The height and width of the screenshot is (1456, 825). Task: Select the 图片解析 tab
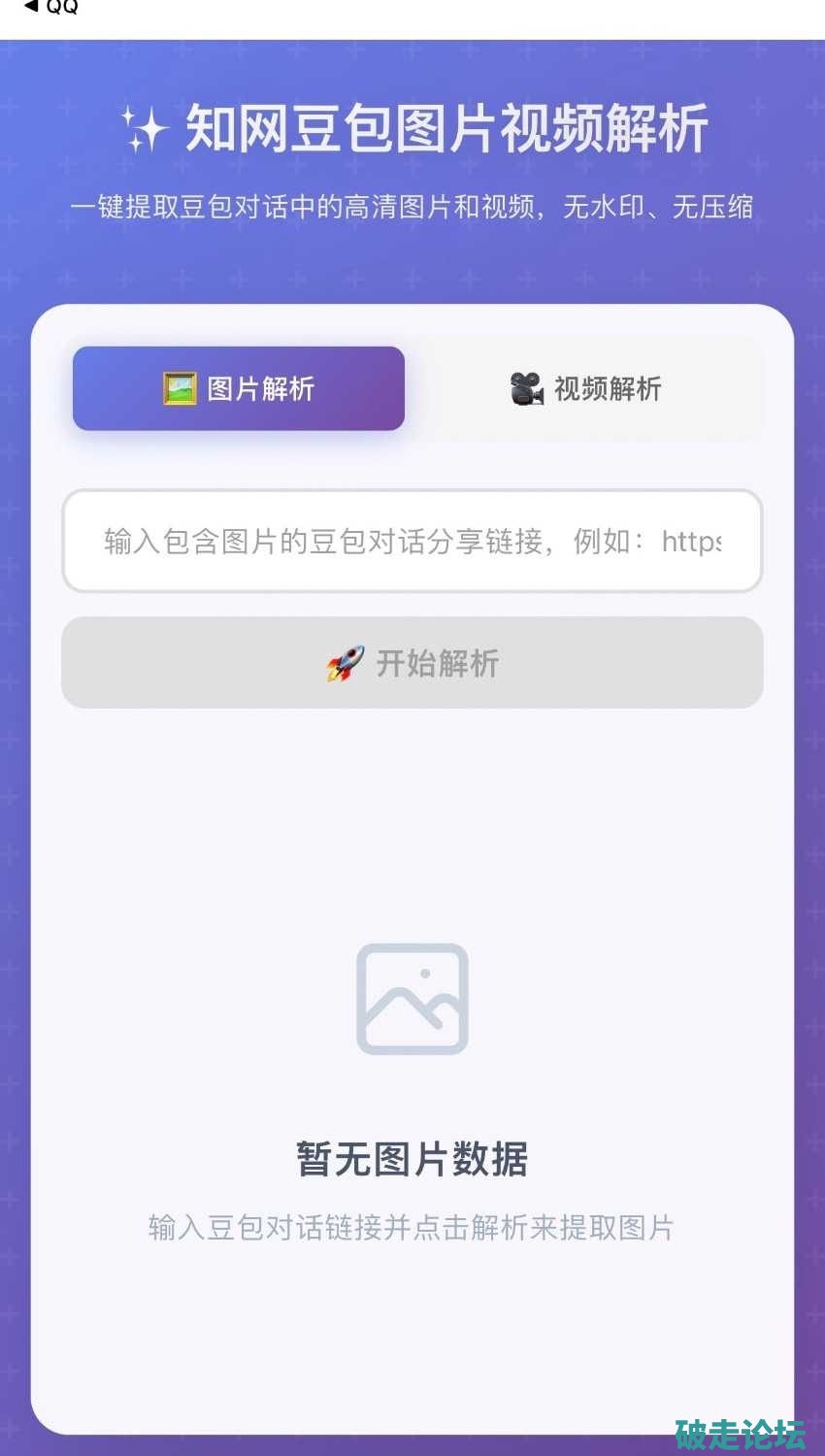tap(239, 389)
